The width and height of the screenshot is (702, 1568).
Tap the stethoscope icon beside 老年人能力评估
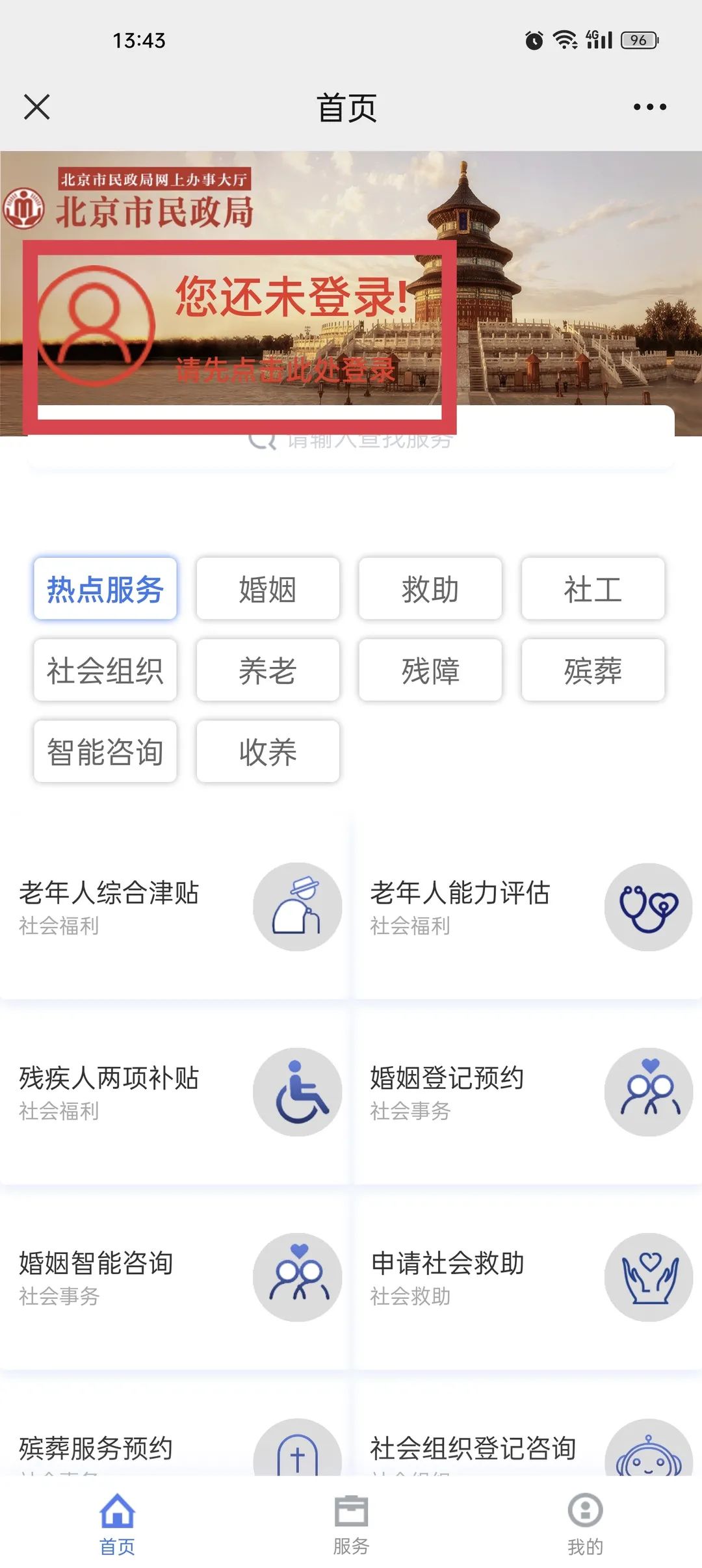tap(648, 907)
